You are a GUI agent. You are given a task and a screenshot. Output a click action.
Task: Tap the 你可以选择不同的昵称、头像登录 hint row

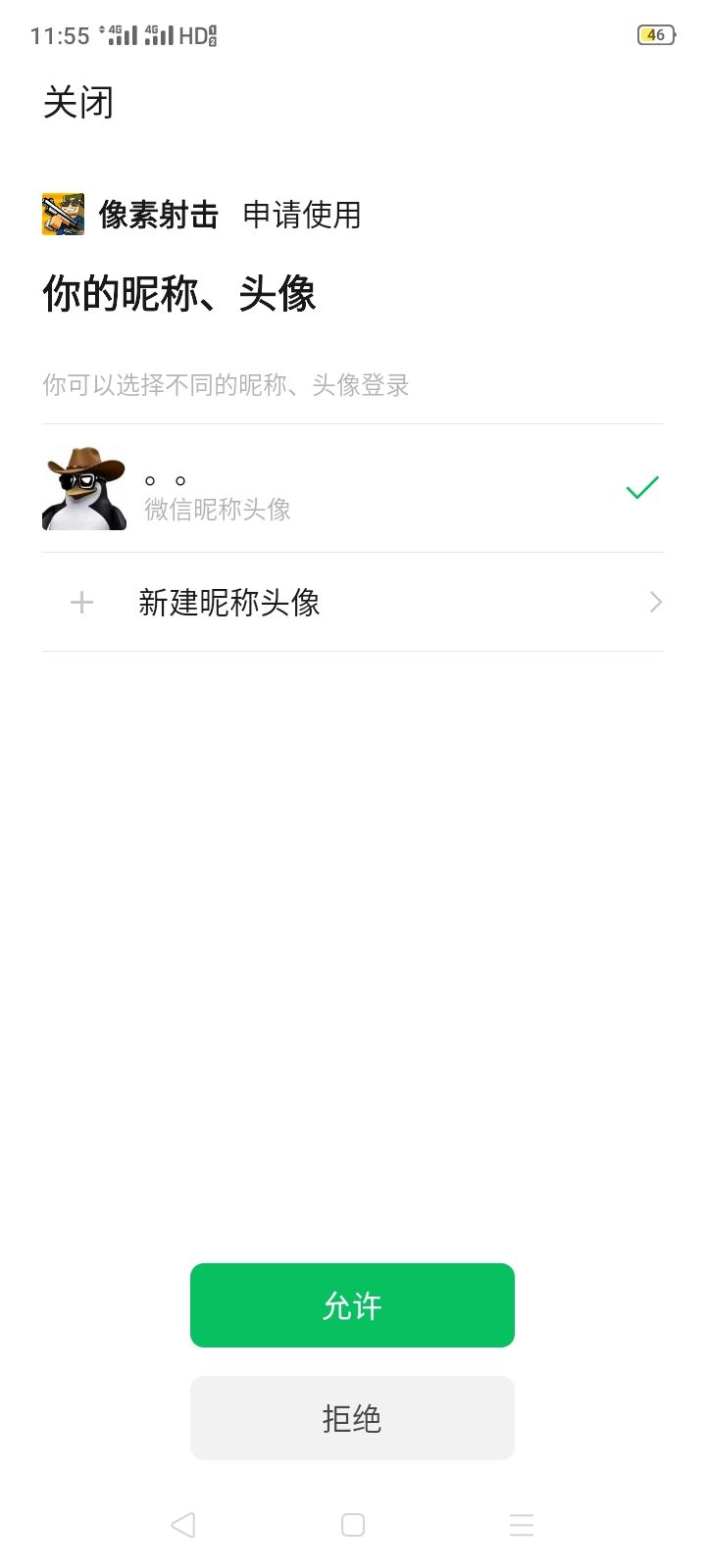226,385
